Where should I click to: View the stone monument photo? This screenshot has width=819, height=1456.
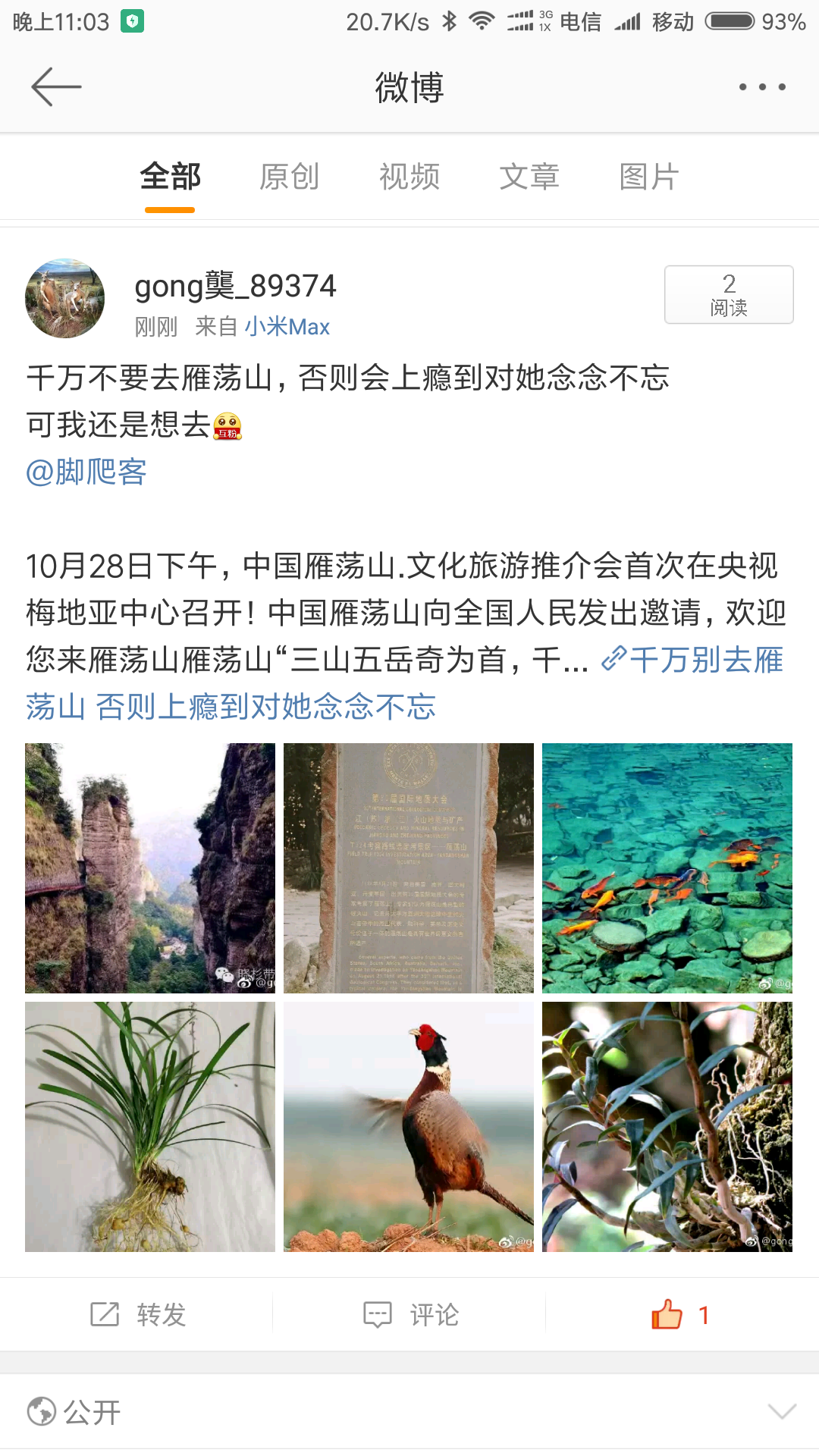[x=409, y=868]
